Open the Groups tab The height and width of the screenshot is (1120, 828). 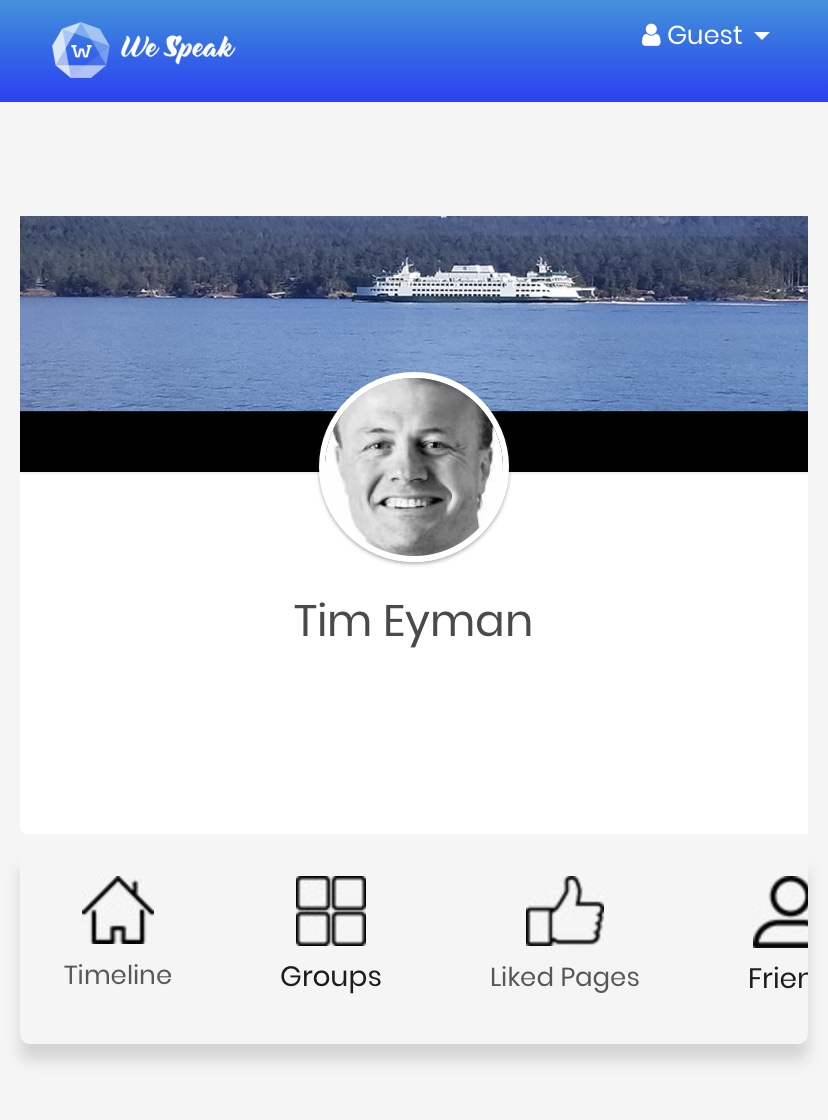tap(331, 932)
